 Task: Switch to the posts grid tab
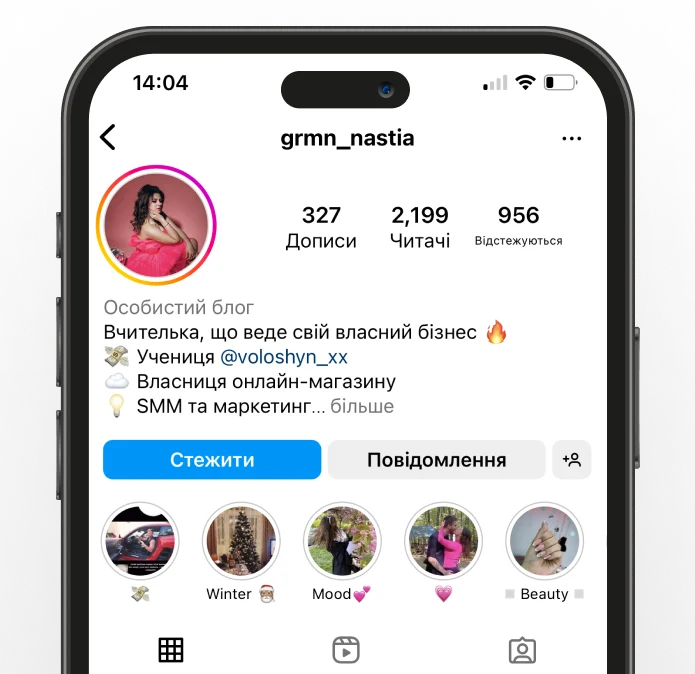(171, 650)
